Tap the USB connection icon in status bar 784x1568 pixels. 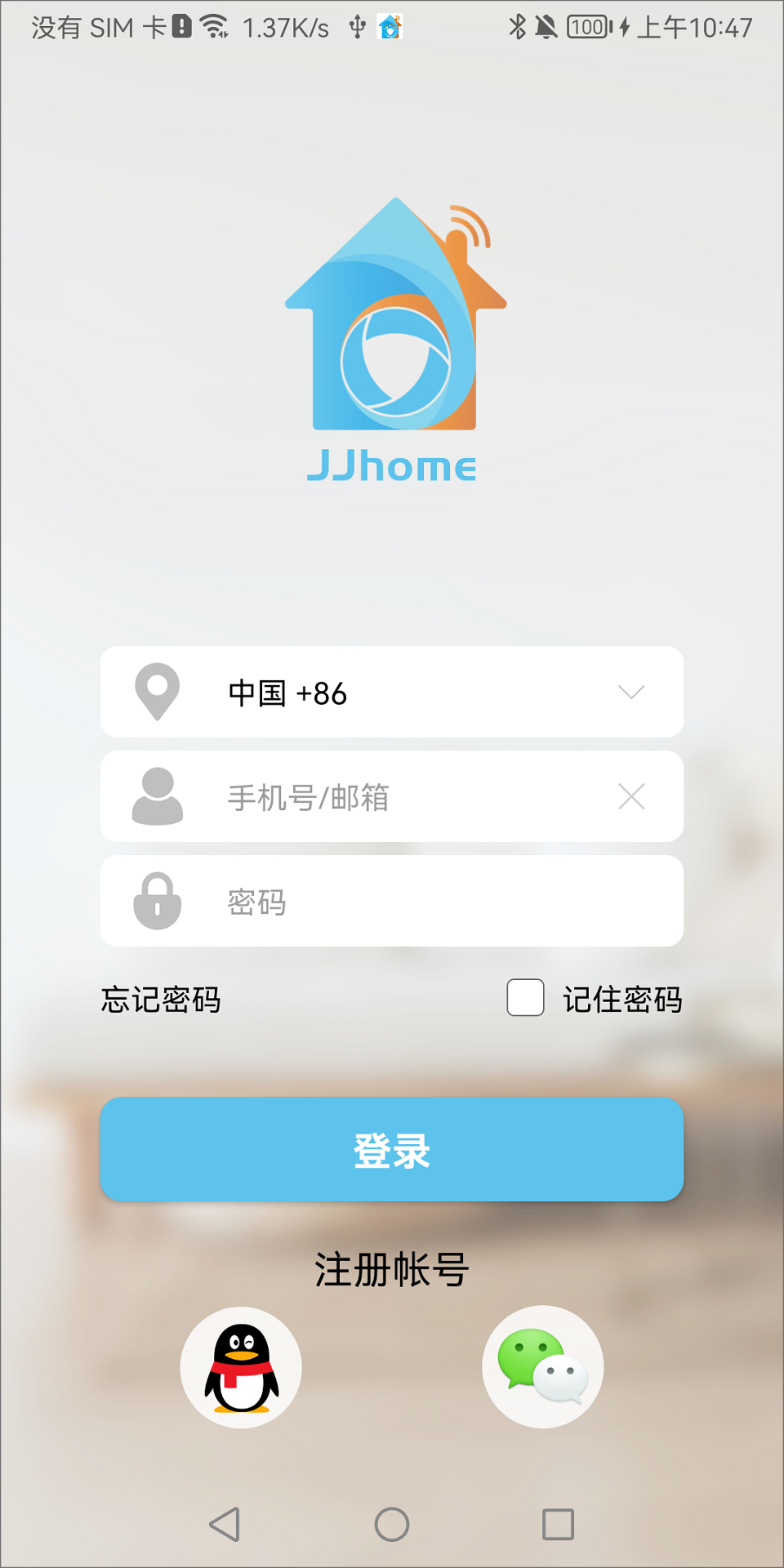click(358, 27)
